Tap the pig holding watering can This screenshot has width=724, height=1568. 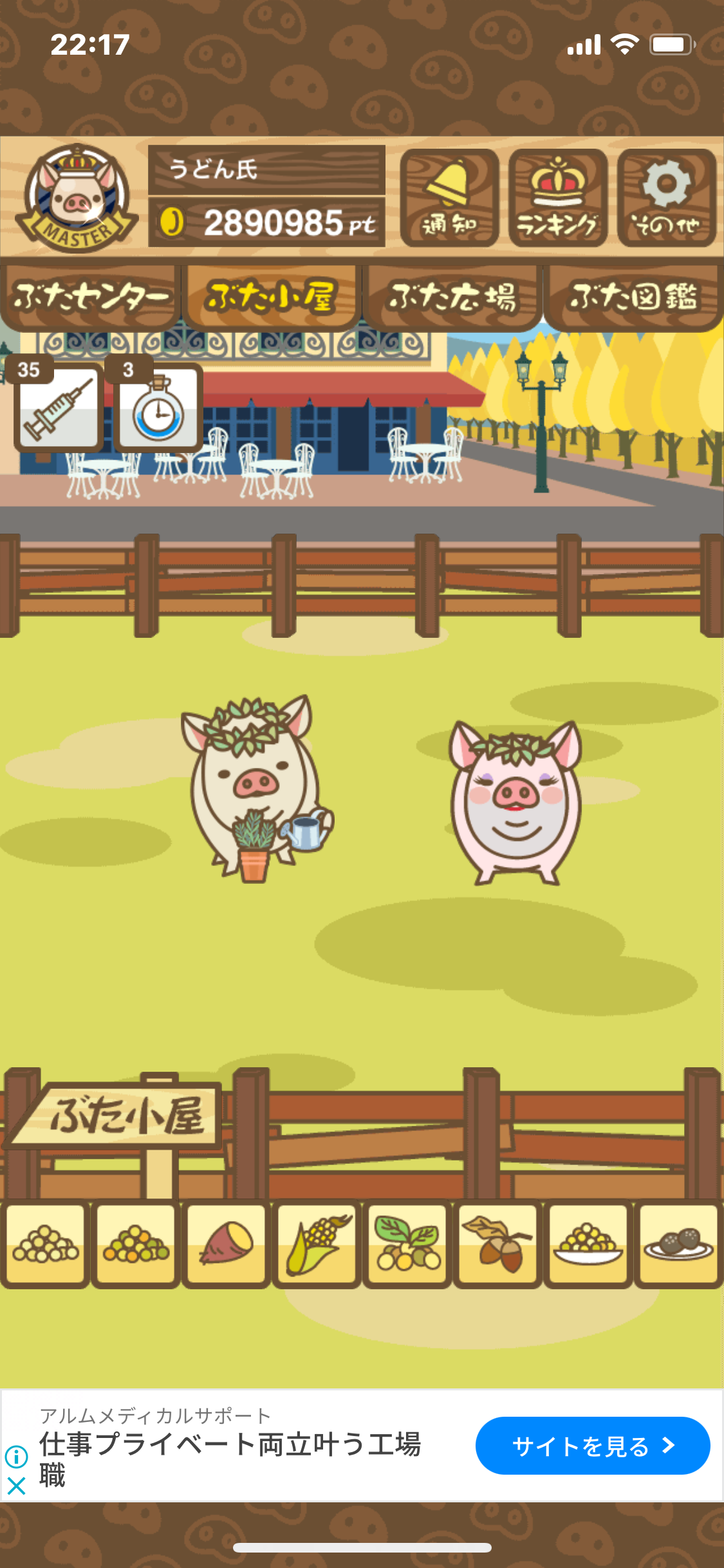point(256,788)
